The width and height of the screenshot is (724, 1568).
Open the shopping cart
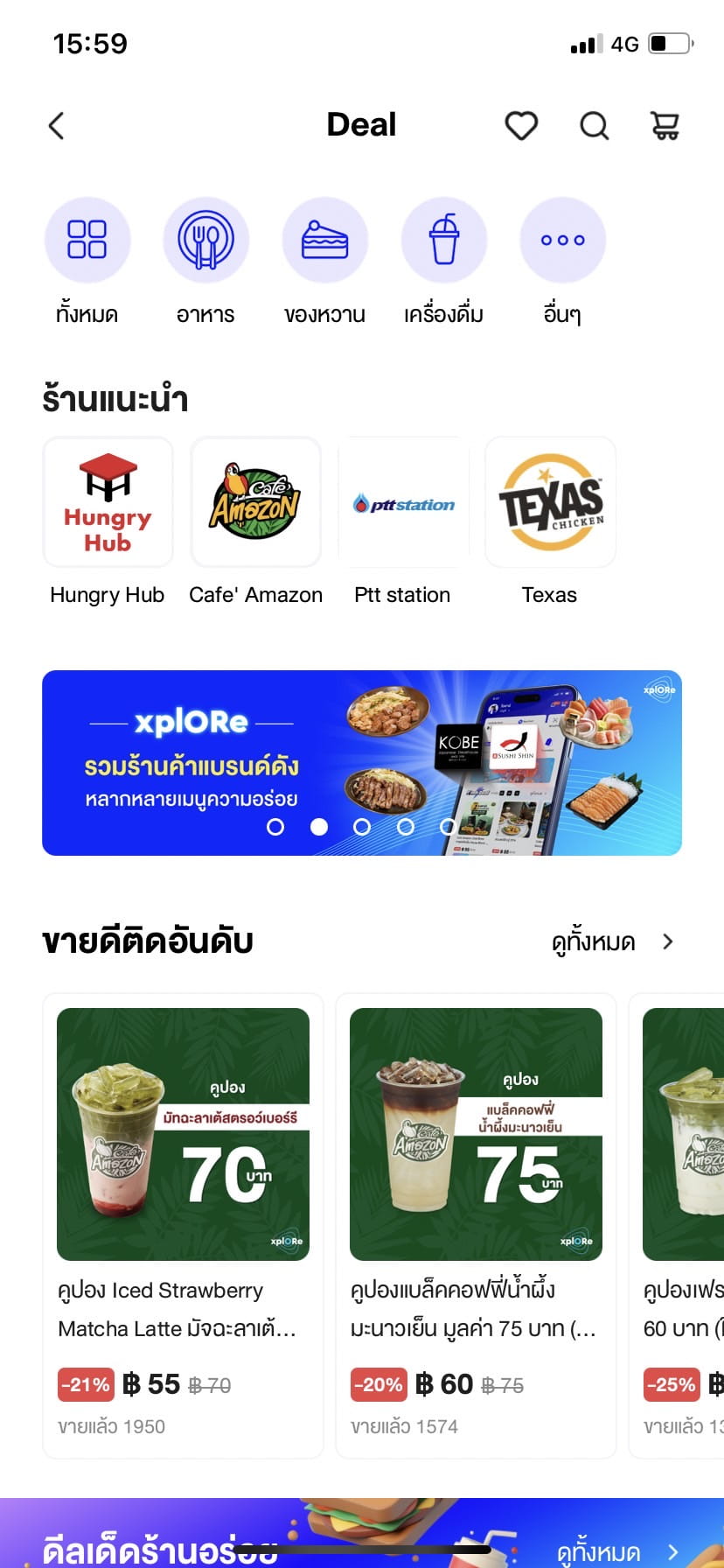(665, 126)
